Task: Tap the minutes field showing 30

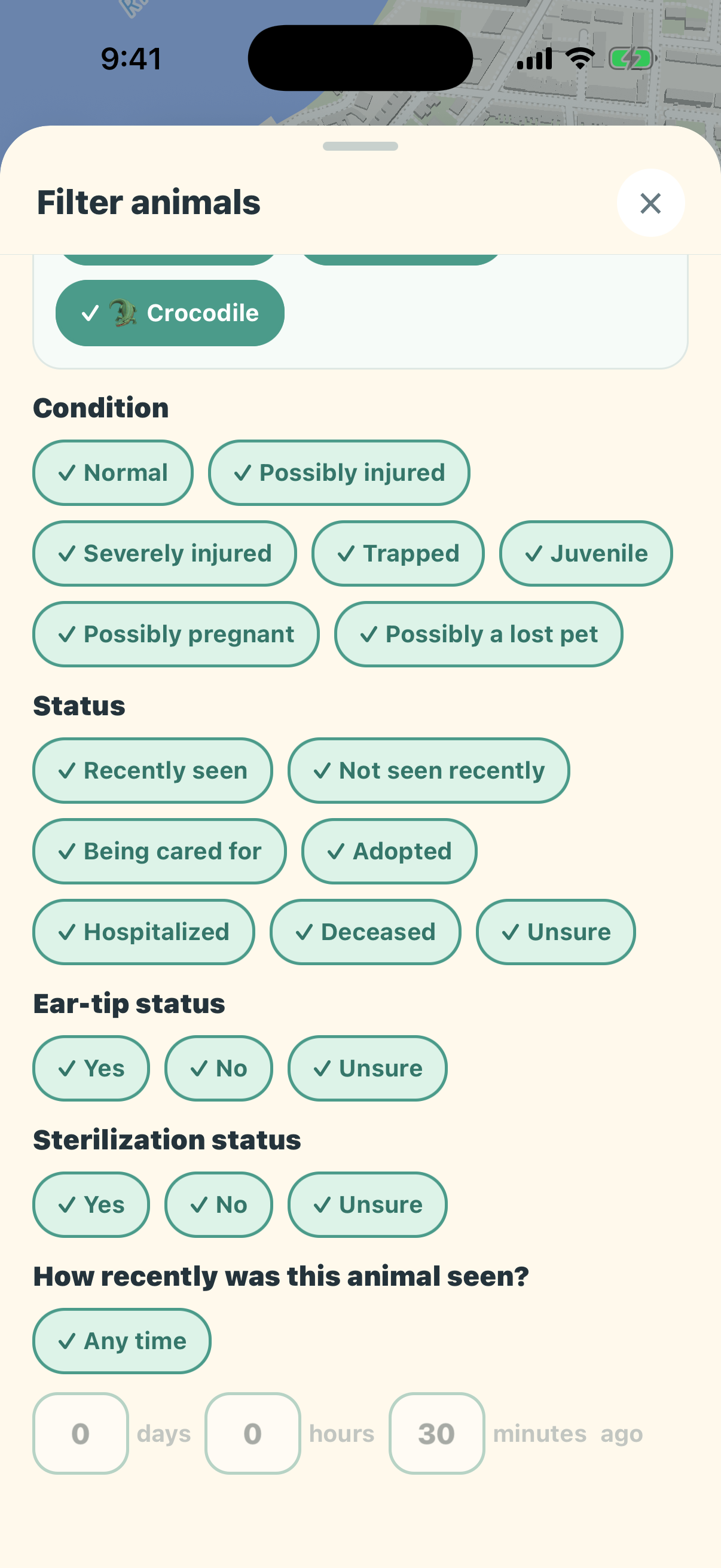Action: pyautogui.click(x=437, y=1433)
